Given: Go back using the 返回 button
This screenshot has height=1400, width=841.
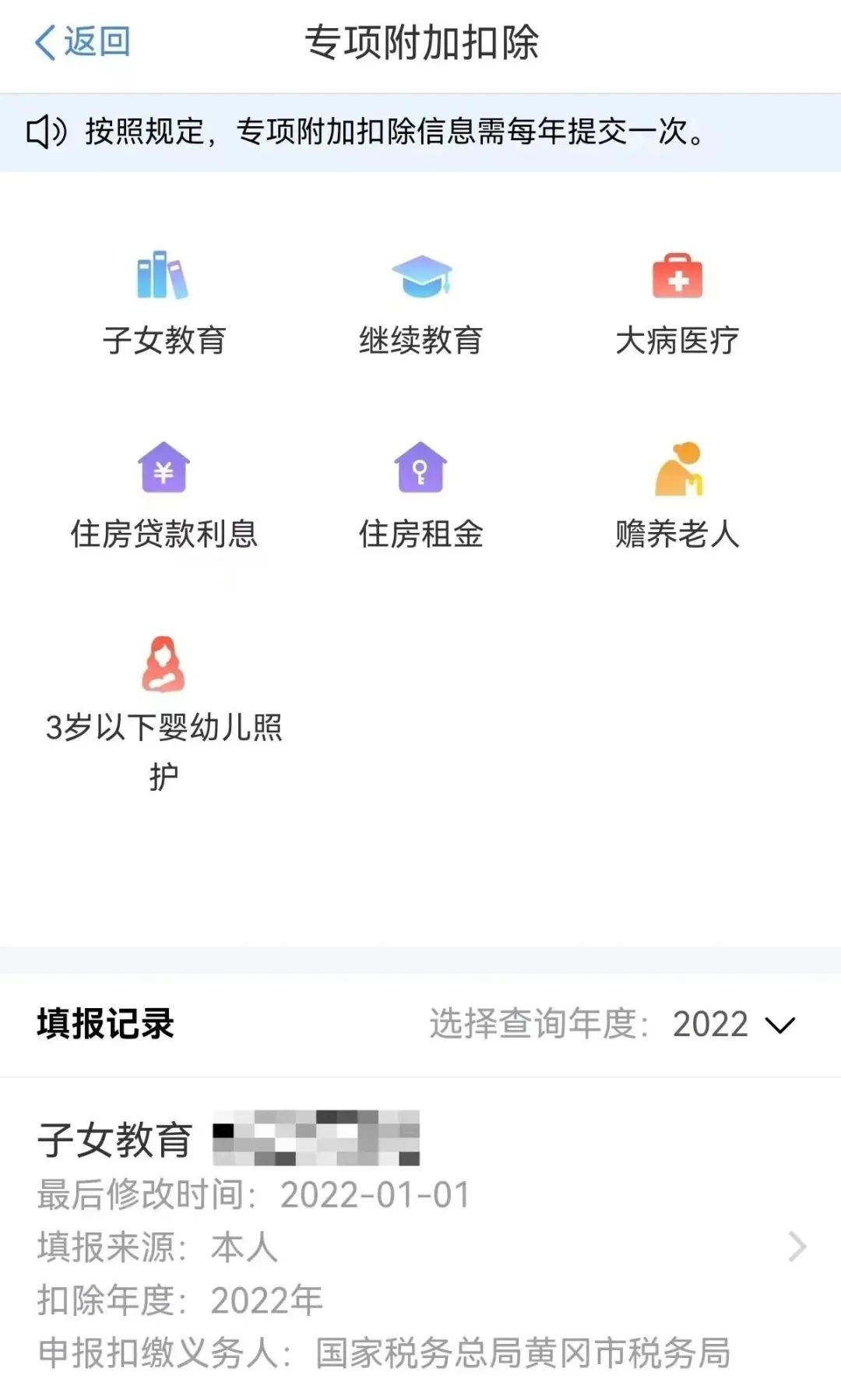Looking at the screenshot, I should tap(83, 42).
